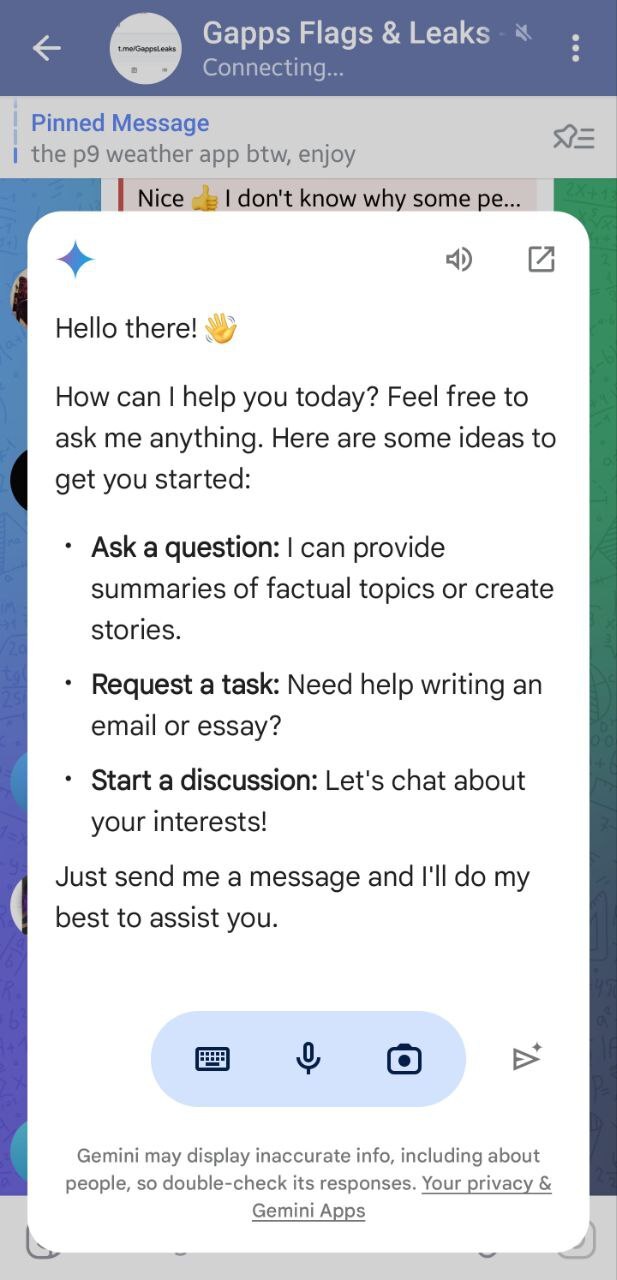Read Gemini's response aloud
Screen dimensions: 617x1280
point(459,260)
